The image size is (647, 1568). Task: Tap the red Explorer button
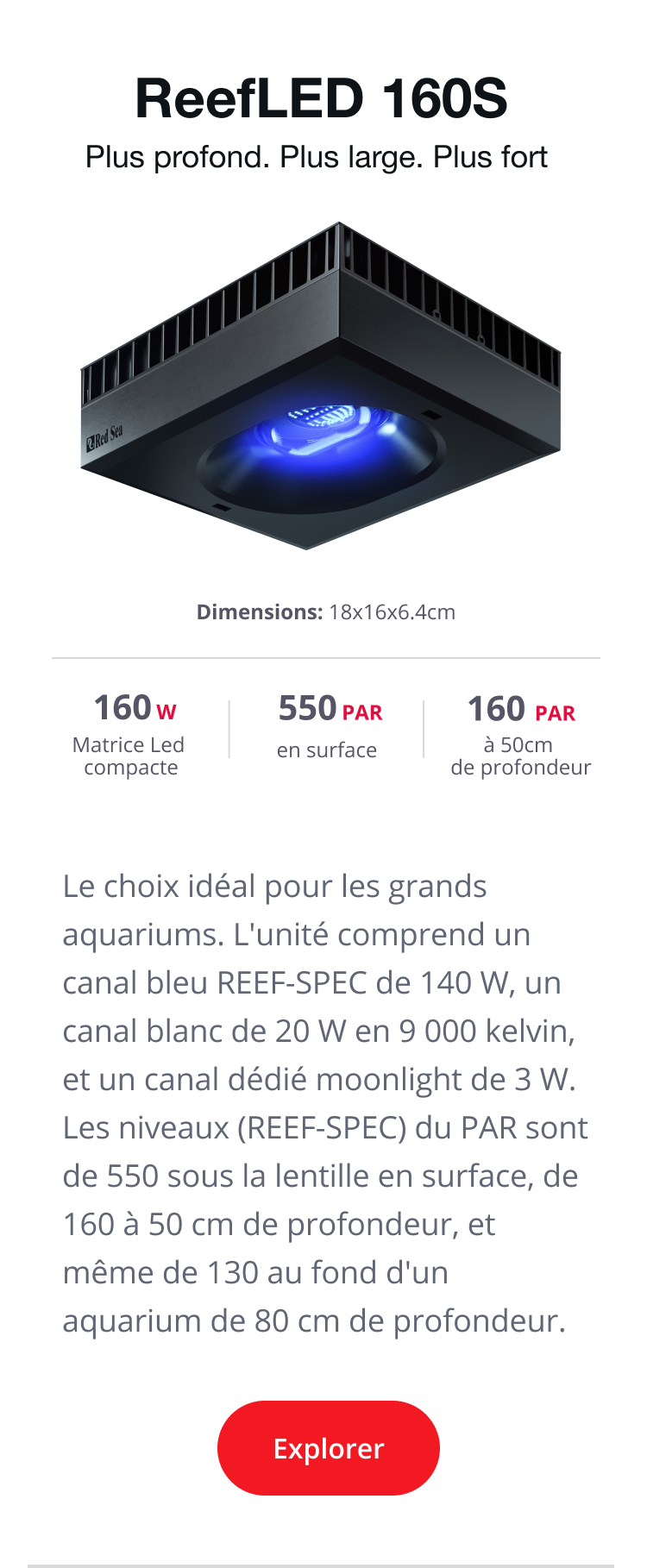point(328,1449)
